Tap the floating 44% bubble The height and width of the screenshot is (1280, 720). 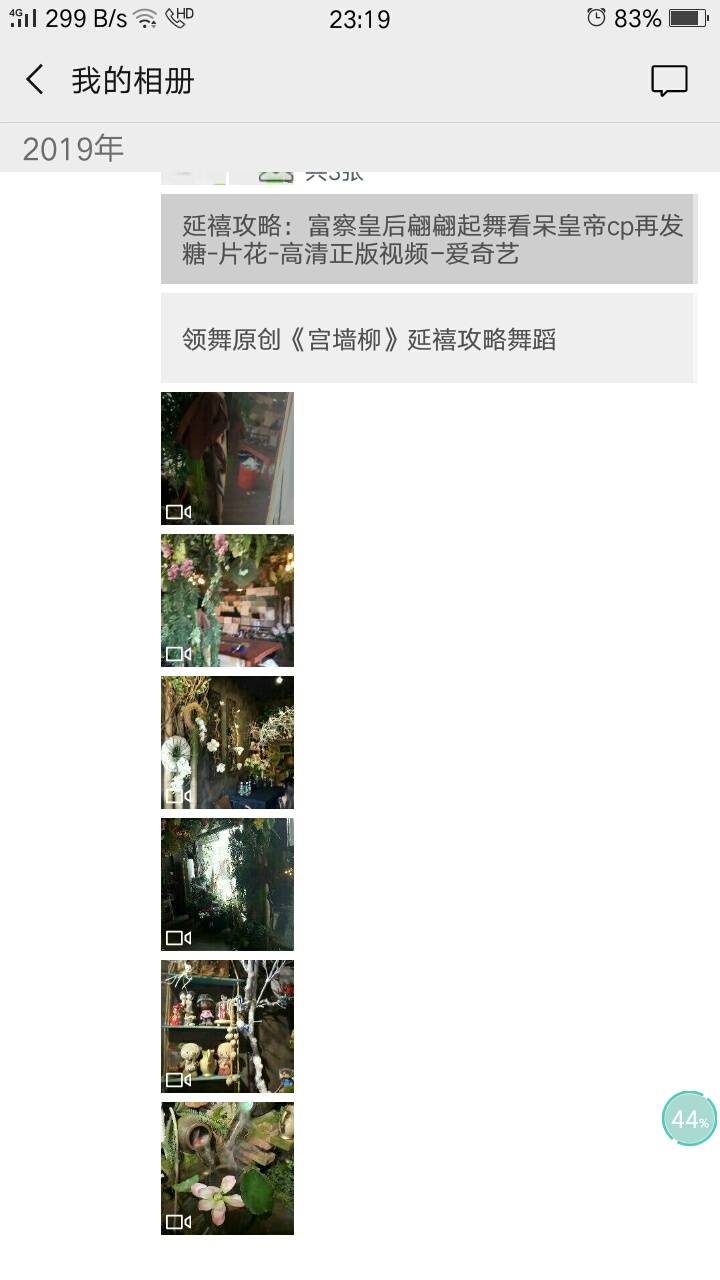[689, 1119]
